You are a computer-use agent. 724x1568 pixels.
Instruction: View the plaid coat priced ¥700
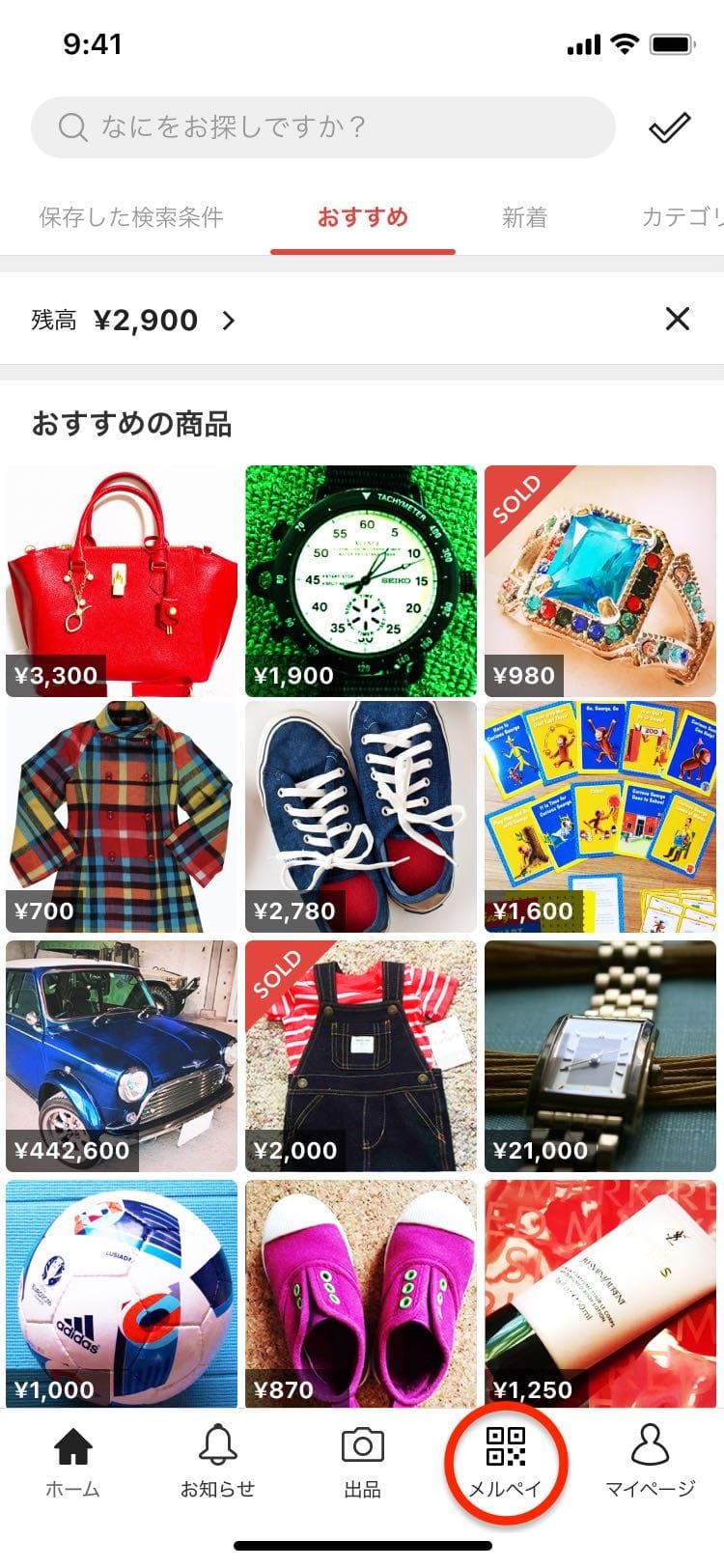(122, 817)
